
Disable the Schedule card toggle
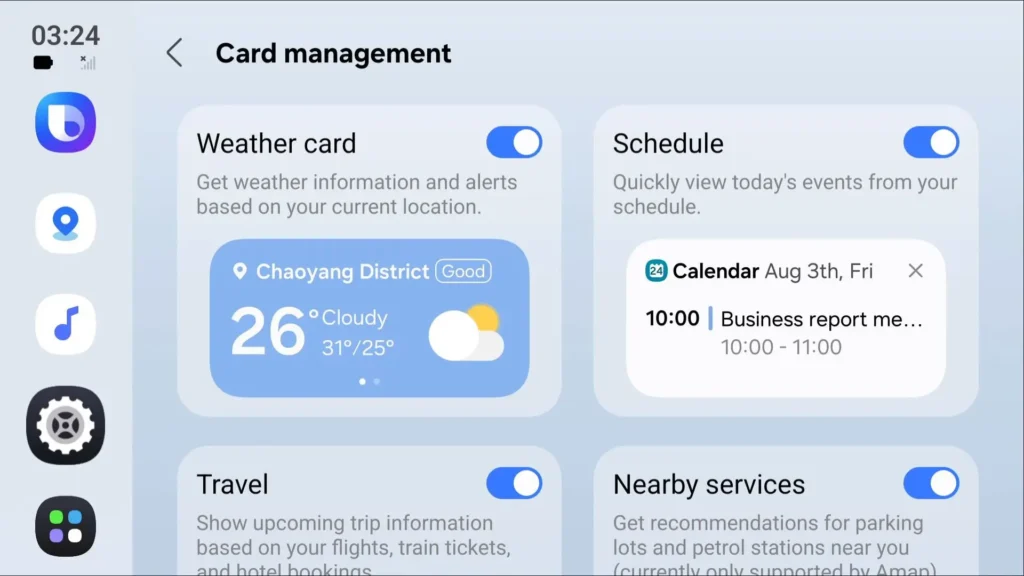[930, 143]
